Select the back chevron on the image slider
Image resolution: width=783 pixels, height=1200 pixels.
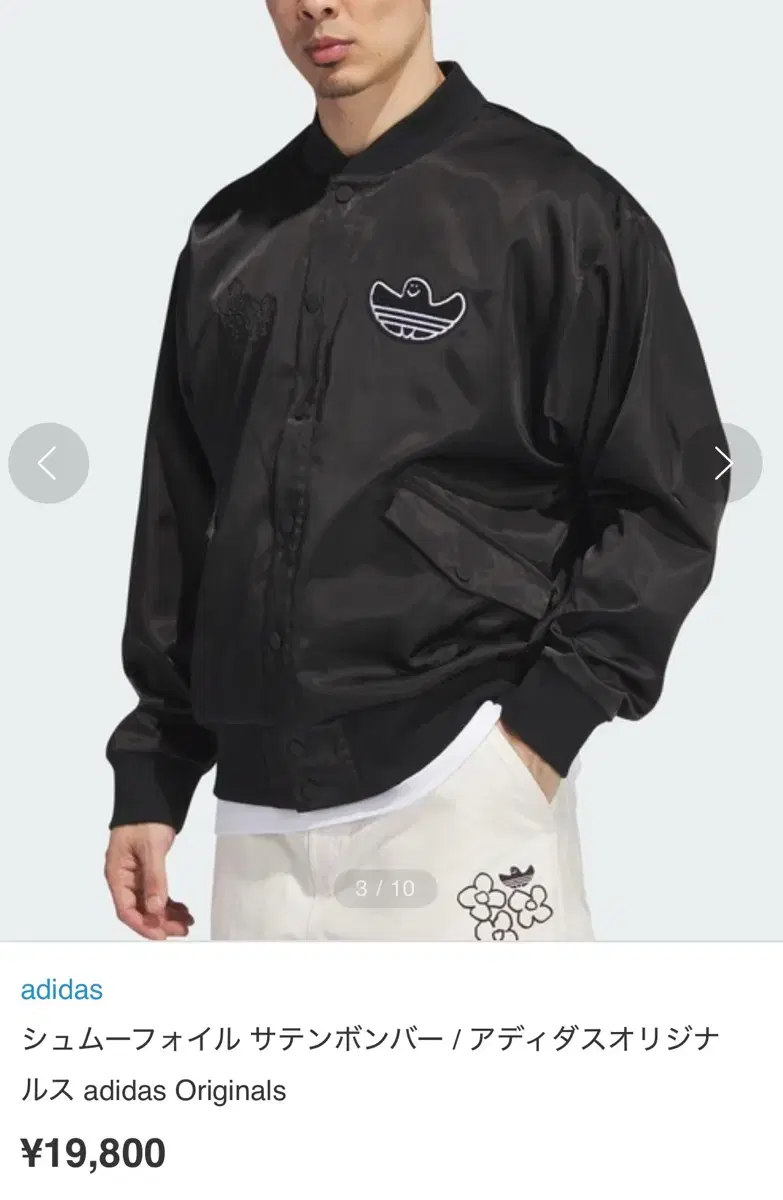(x=48, y=462)
